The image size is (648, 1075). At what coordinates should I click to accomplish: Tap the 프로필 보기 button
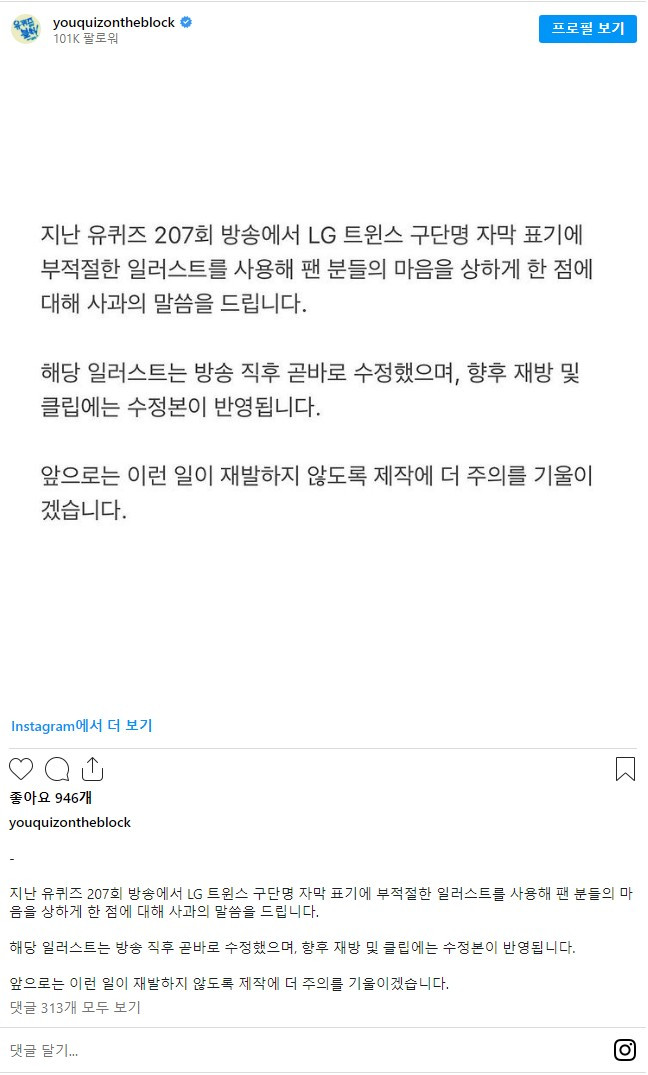587,28
